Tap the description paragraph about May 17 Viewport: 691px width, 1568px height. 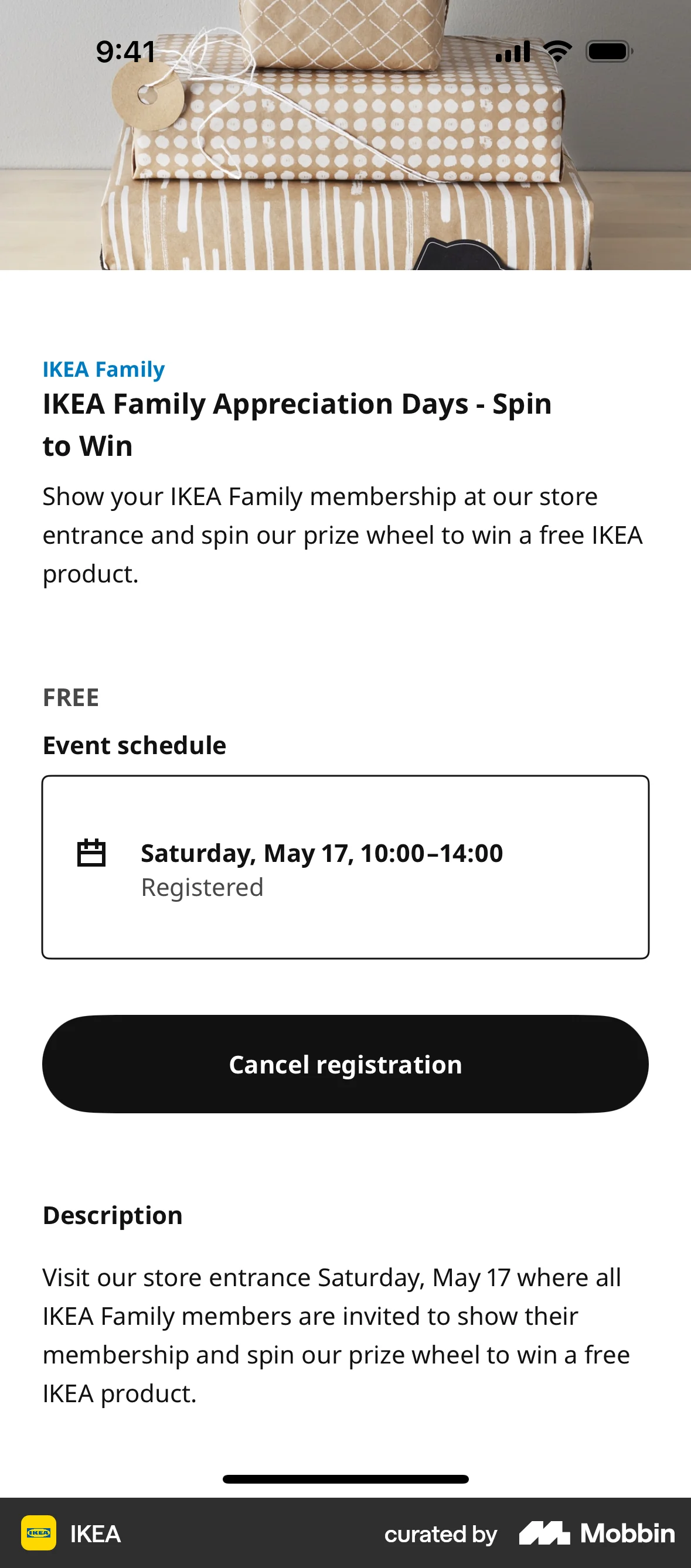pyautogui.click(x=335, y=1333)
